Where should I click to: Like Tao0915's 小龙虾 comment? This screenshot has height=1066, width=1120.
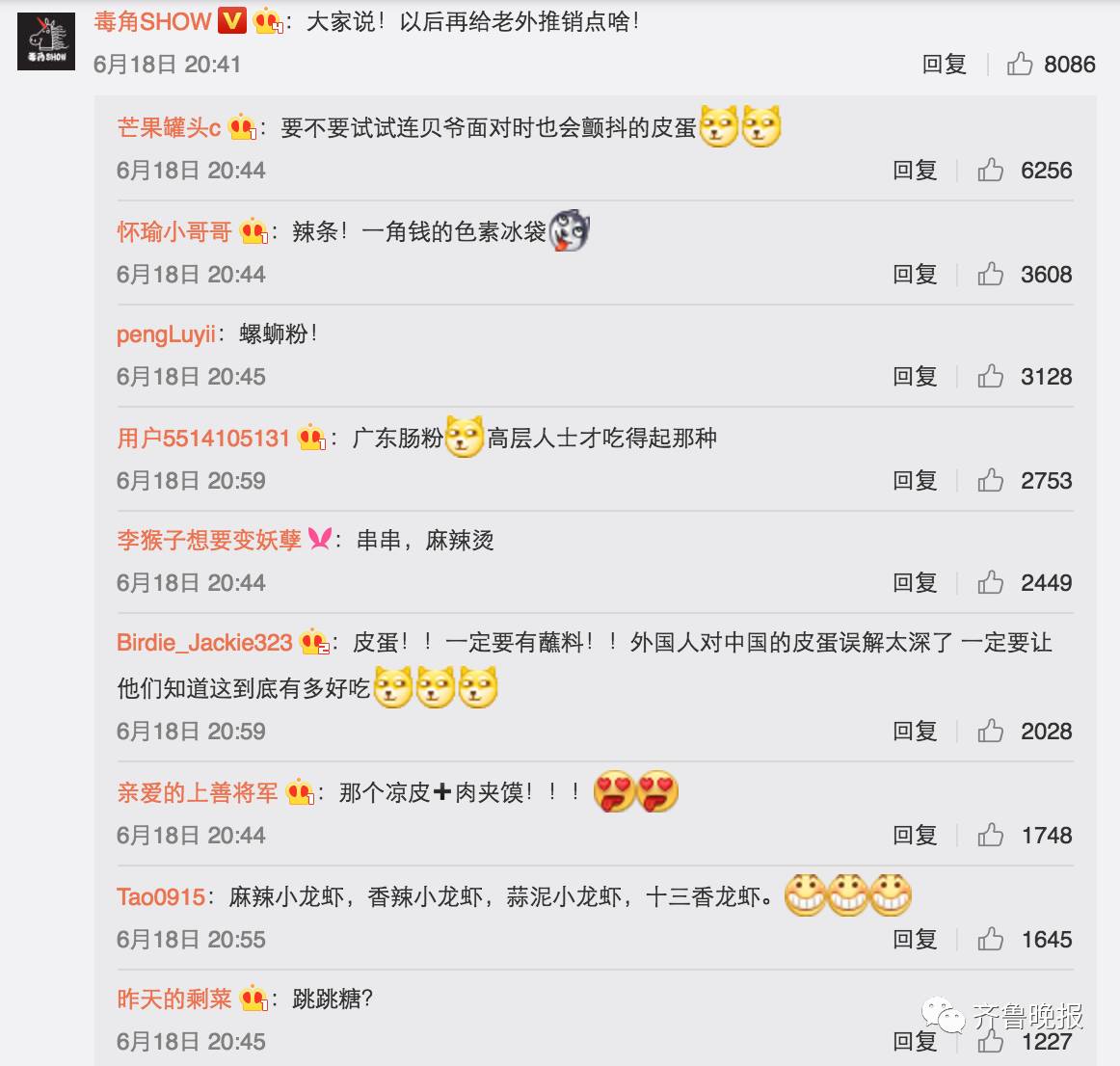990,940
